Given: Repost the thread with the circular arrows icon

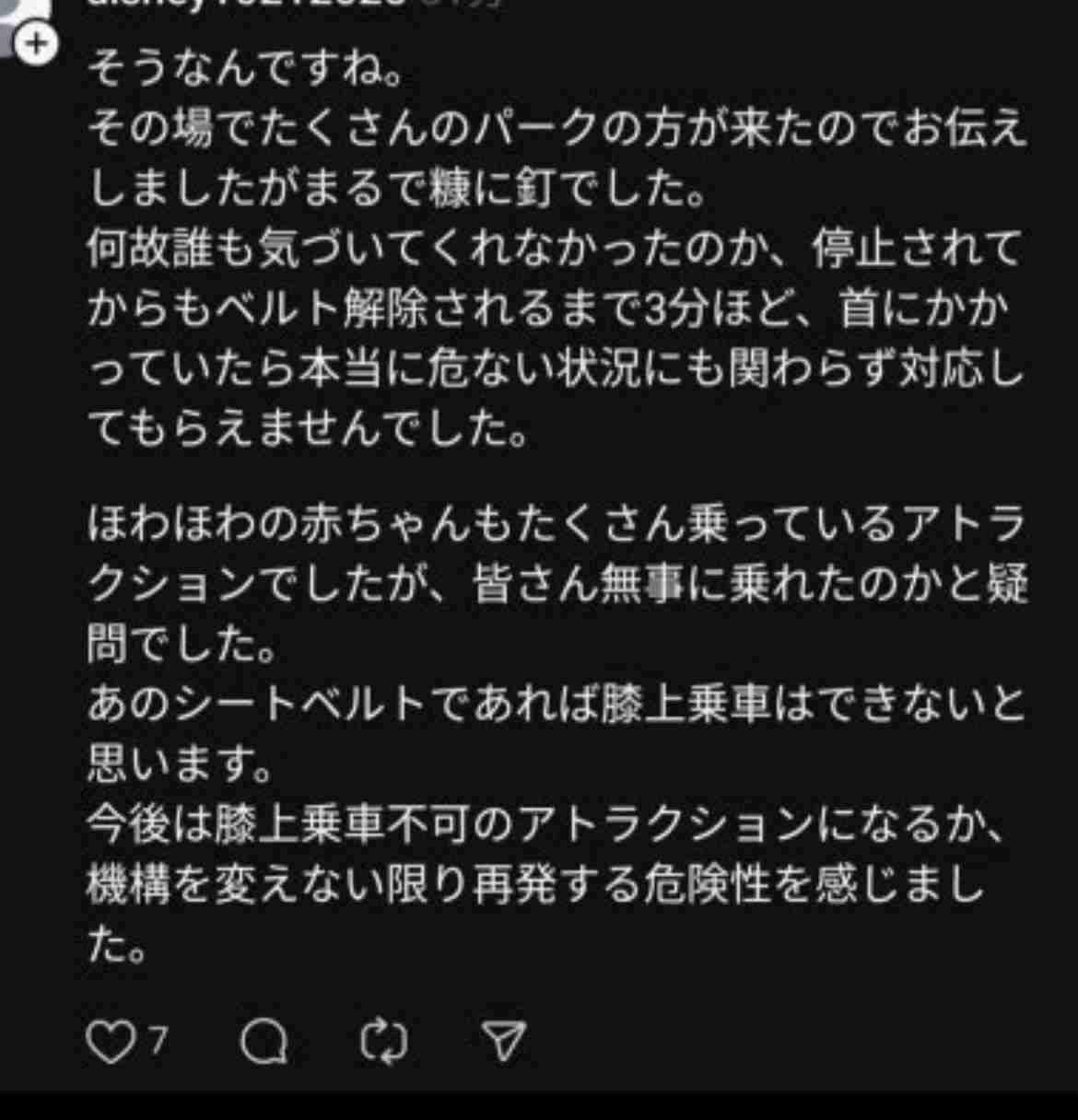Looking at the screenshot, I should [x=387, y=1041].
